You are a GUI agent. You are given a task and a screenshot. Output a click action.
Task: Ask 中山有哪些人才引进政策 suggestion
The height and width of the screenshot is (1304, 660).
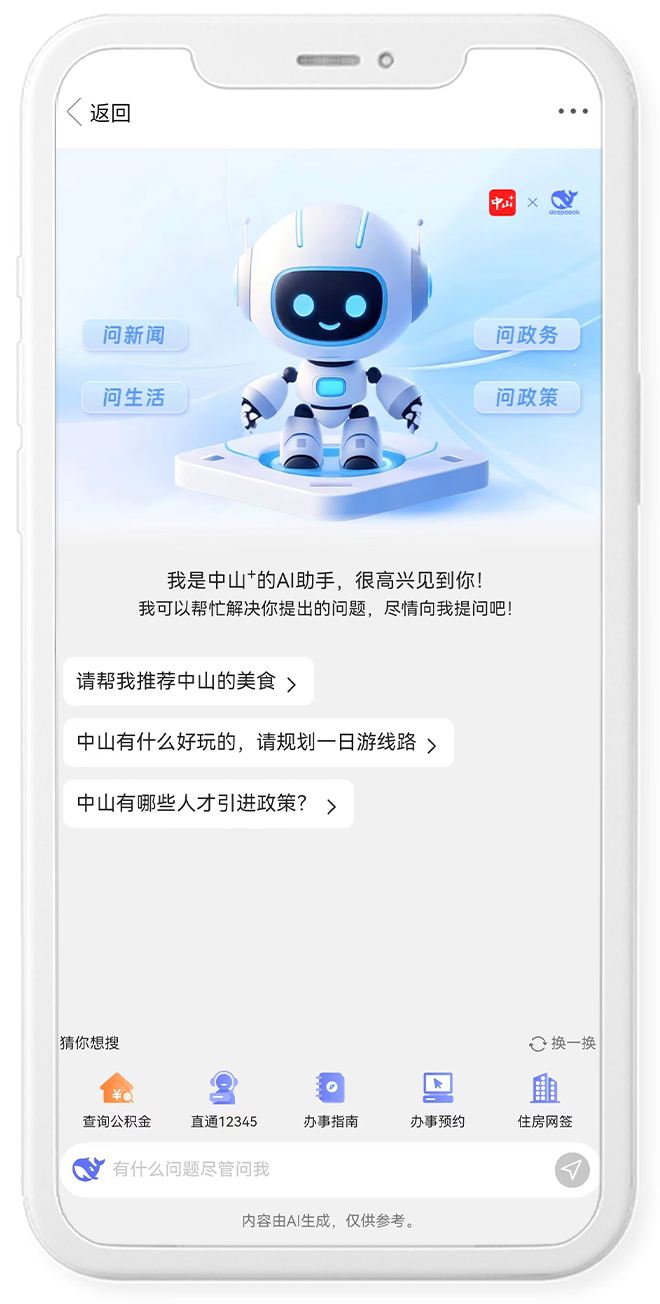click(208, 804)
